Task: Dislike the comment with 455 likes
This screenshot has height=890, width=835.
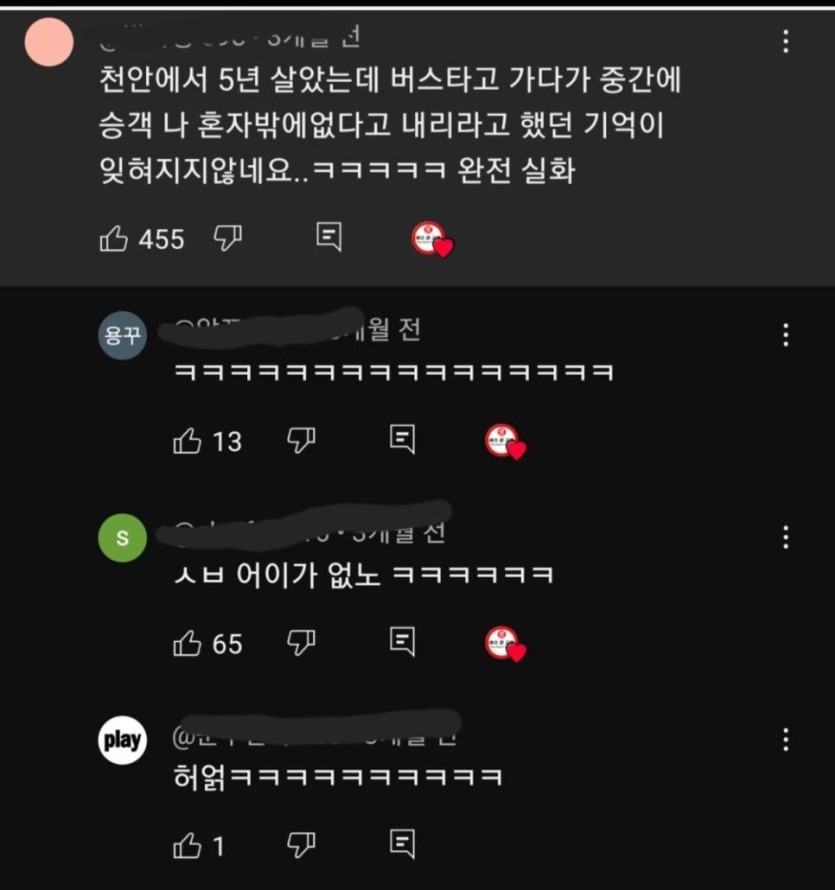Action: 229,237
